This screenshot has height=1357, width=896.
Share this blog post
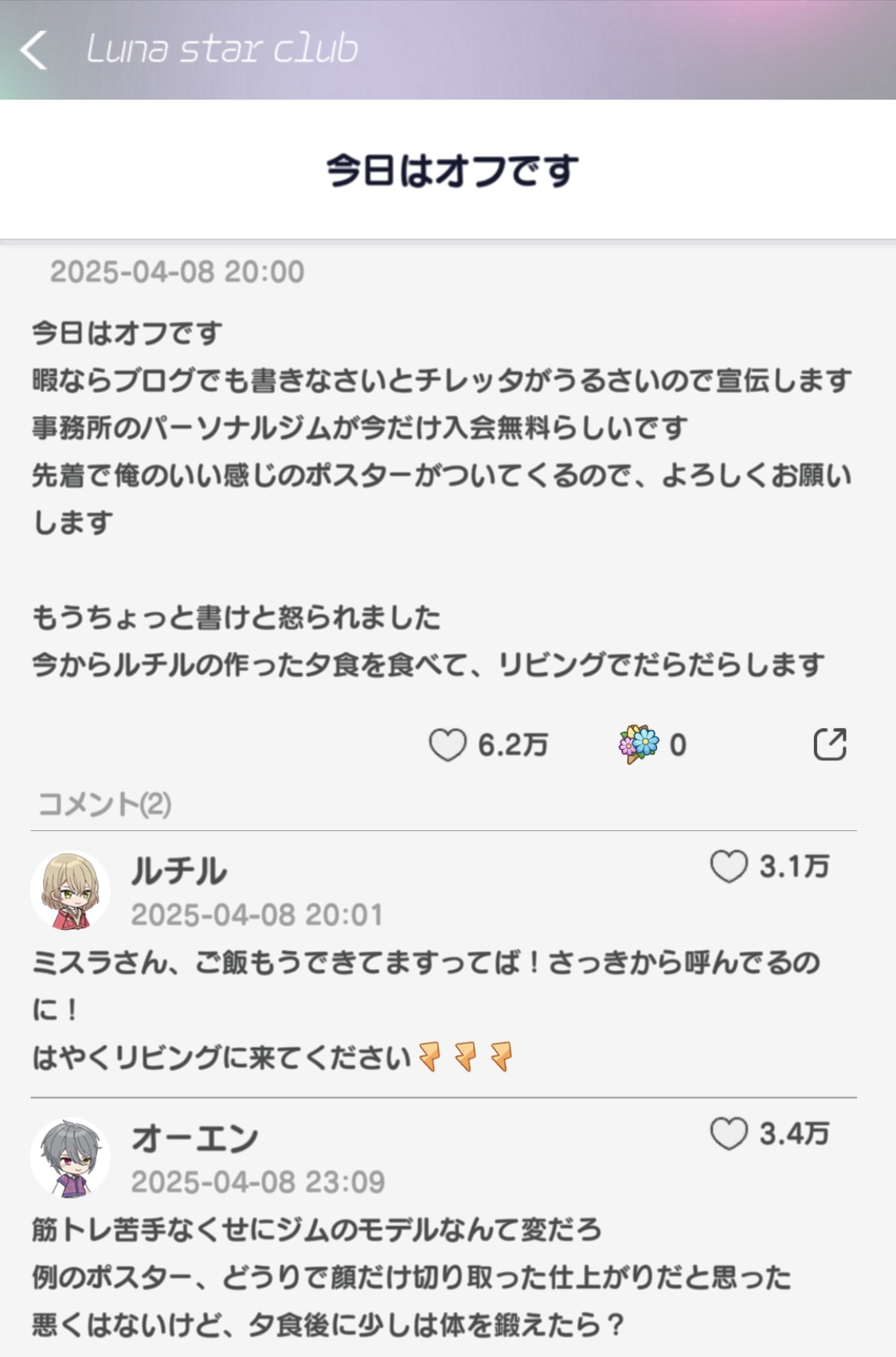point(829,744)
